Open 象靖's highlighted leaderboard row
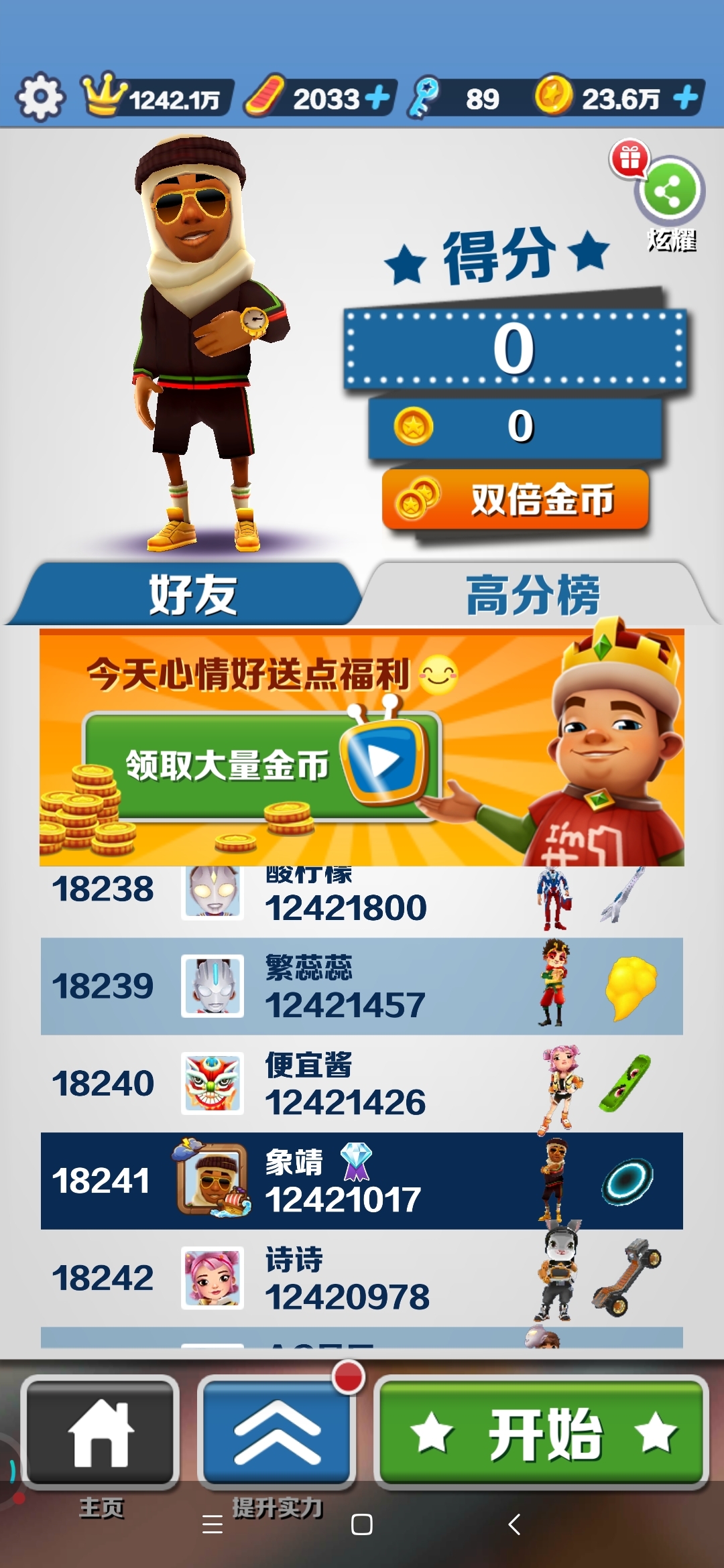 362,1181
